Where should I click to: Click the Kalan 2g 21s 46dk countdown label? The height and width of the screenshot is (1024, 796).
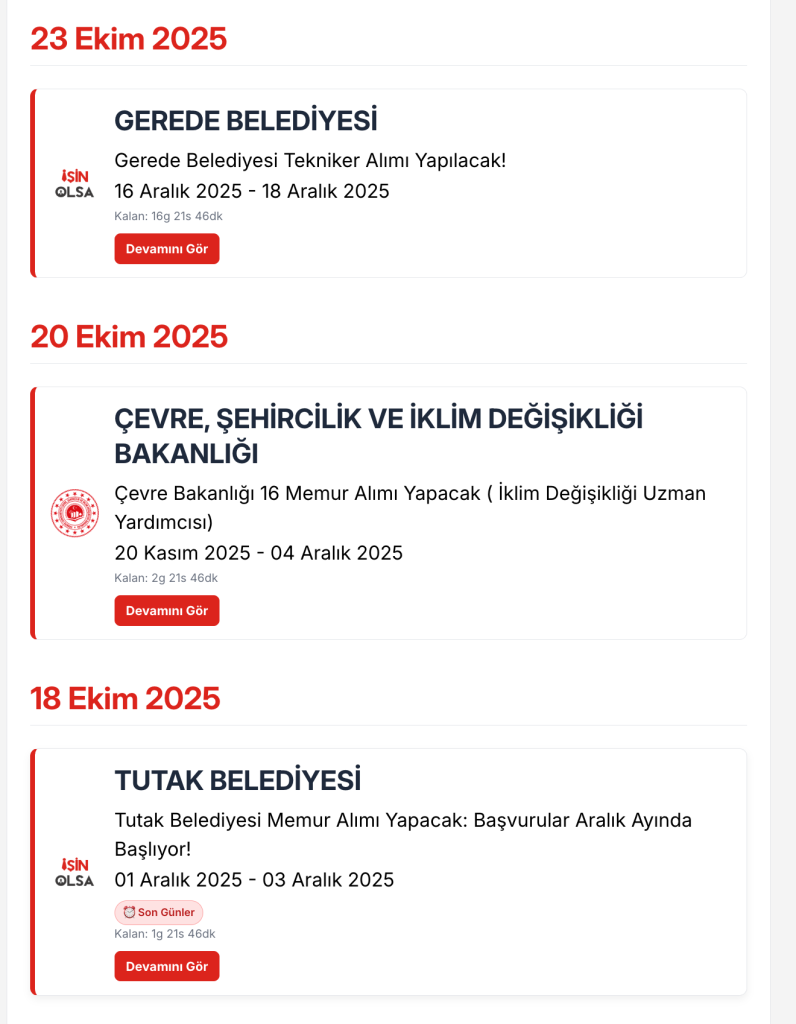[x=167, y=577]
